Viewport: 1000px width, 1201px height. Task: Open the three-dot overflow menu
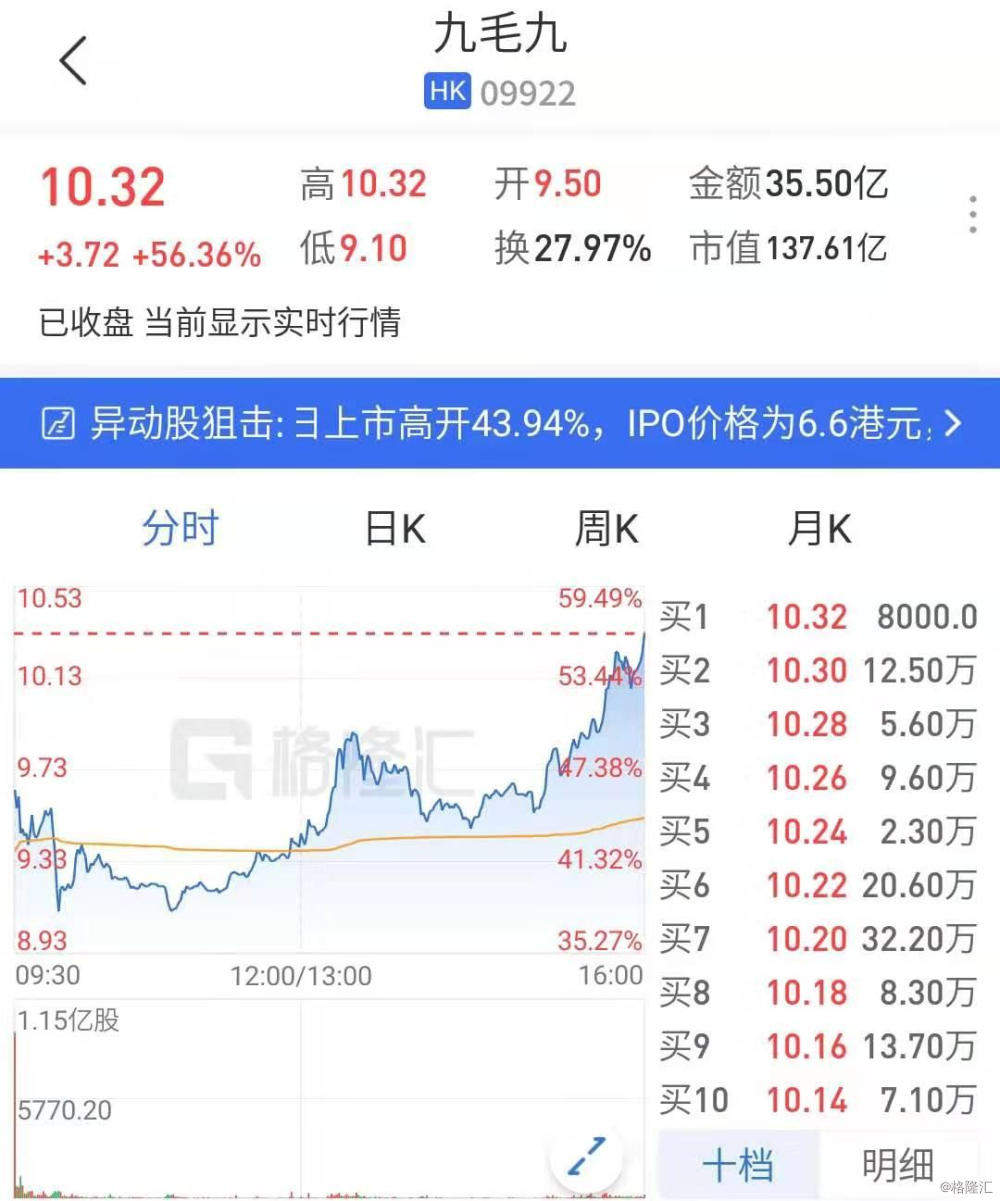coord(972,215)
